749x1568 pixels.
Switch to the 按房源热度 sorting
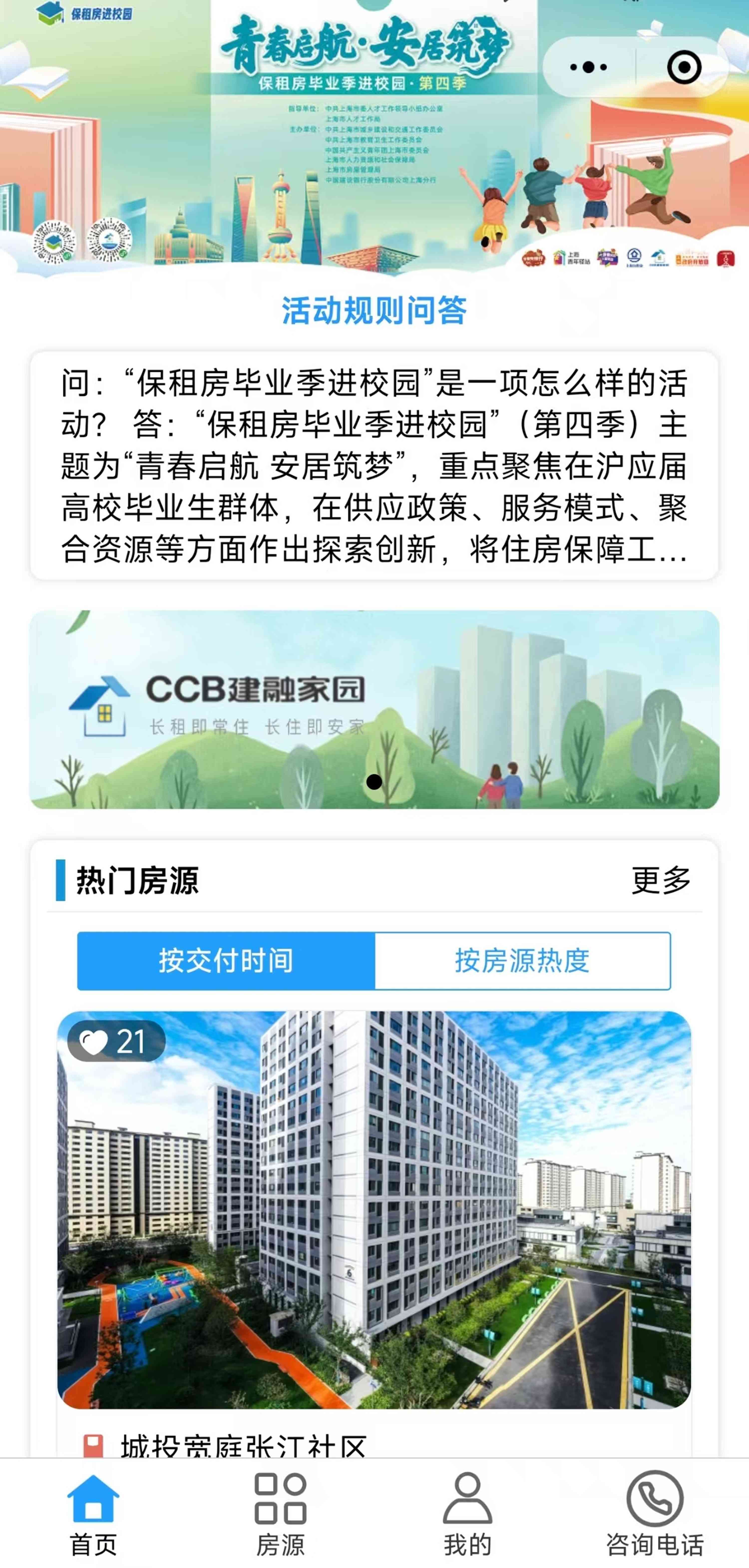[x=522, y=961]
